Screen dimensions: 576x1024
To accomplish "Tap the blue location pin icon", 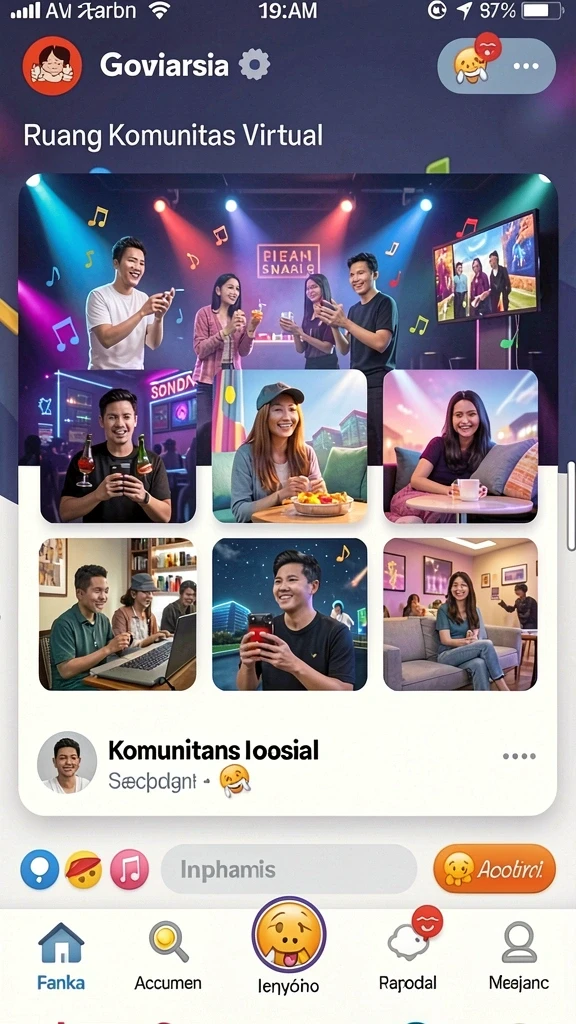I will coord(40,869).
